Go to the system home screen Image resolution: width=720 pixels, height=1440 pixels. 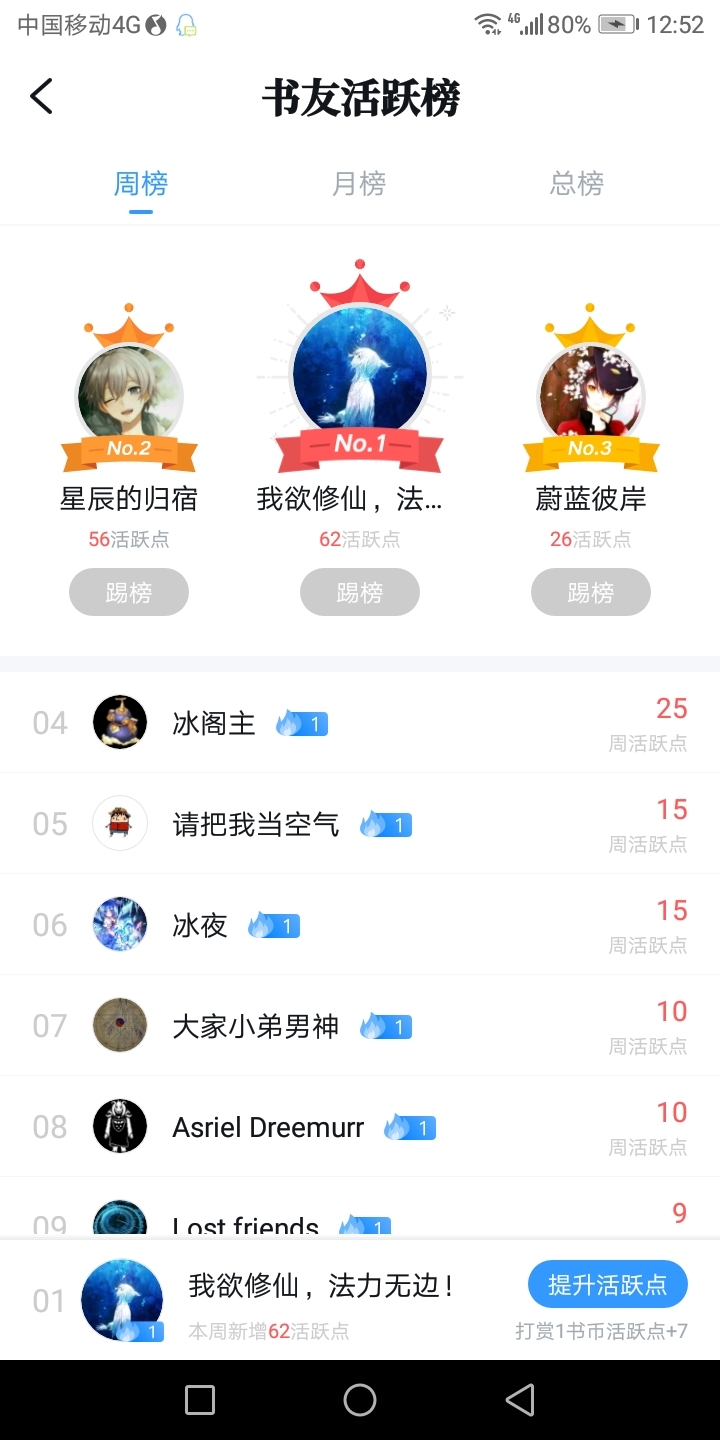(360, 1400)
